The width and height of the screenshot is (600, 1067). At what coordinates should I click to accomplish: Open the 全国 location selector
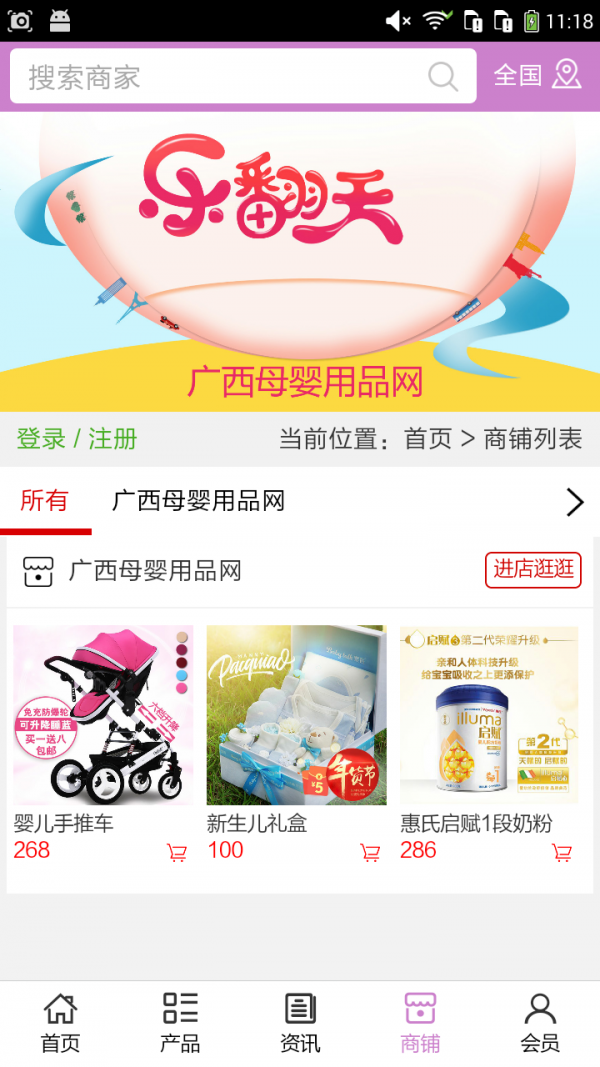[537, 76]
